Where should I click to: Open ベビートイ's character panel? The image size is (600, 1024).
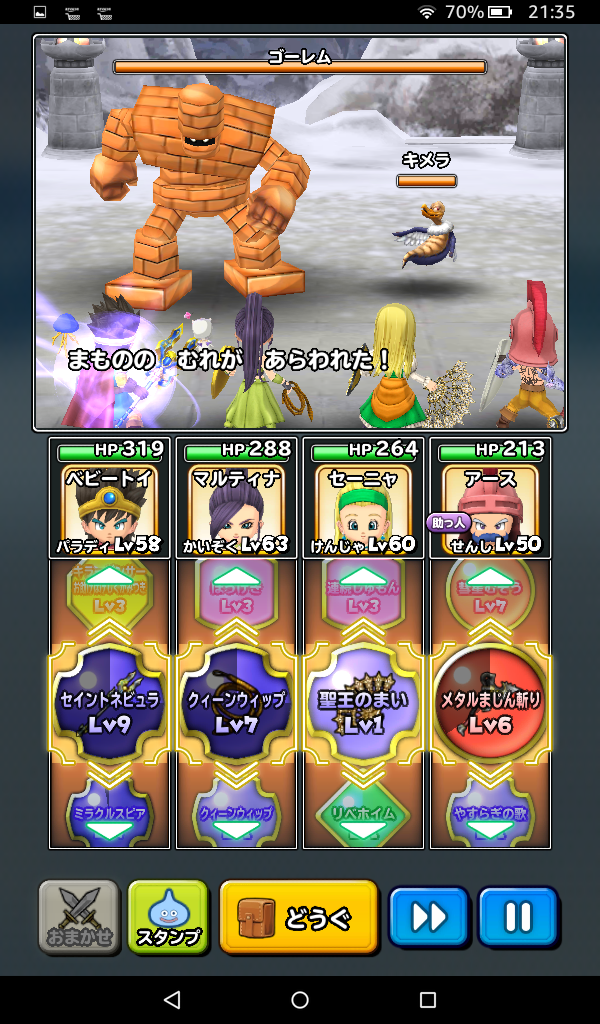click(109, 499)
